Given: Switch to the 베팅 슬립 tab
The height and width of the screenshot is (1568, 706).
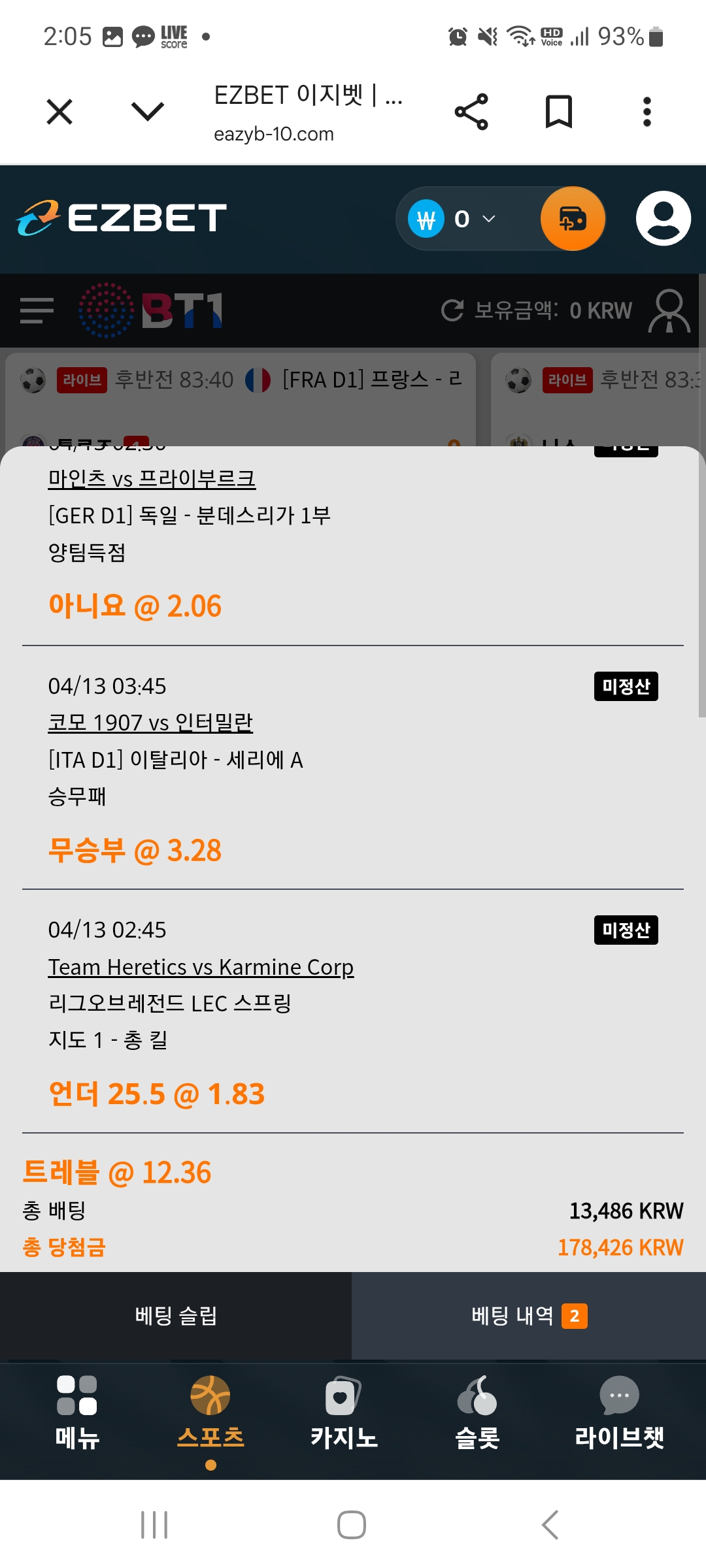Looking at the screenshot, I should (x=176, y=1316).
